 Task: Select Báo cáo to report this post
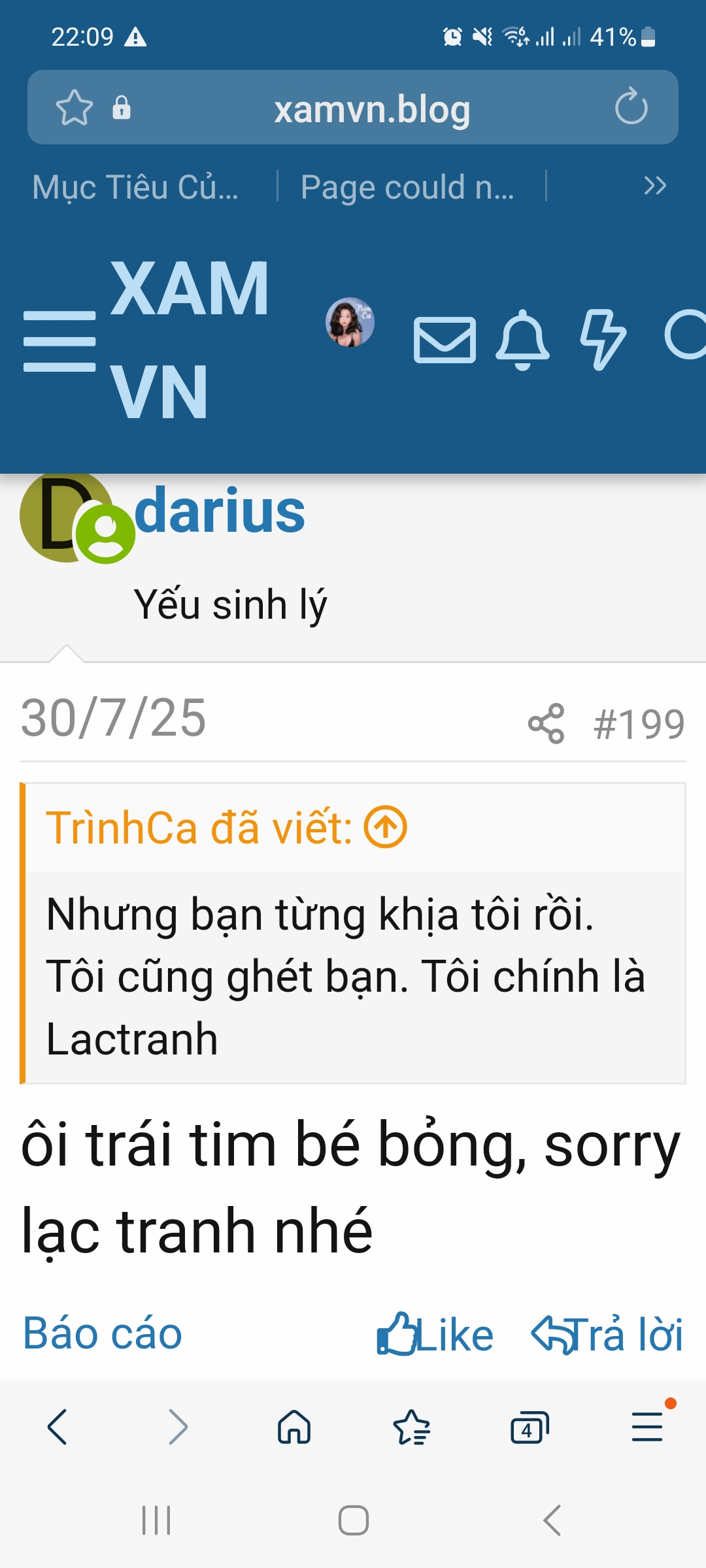point(103,1333)
